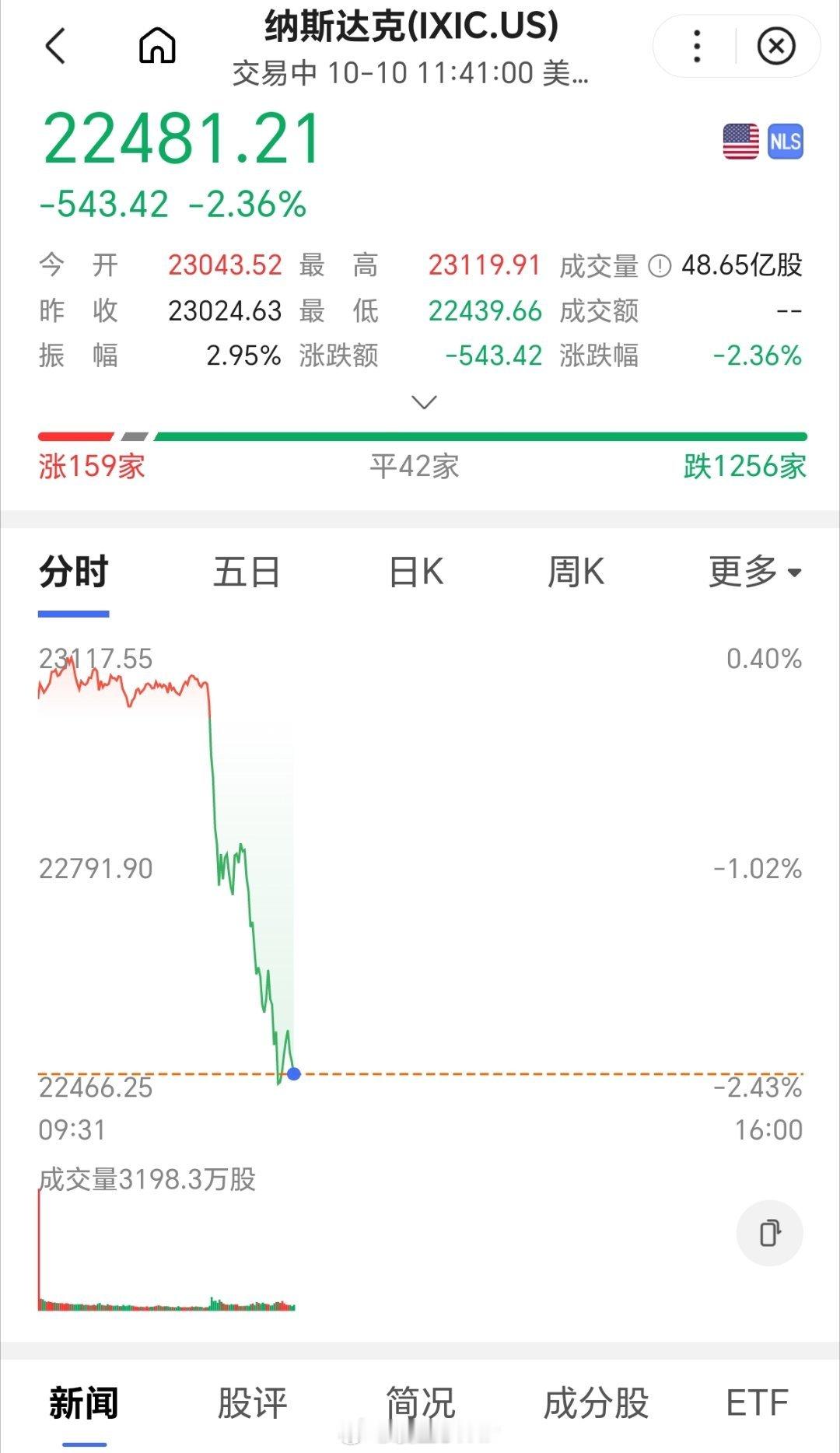This screenshot has height=1453, width=840.
Task: Go back using the top-left arrow
Action: click(x=55, y=46)
